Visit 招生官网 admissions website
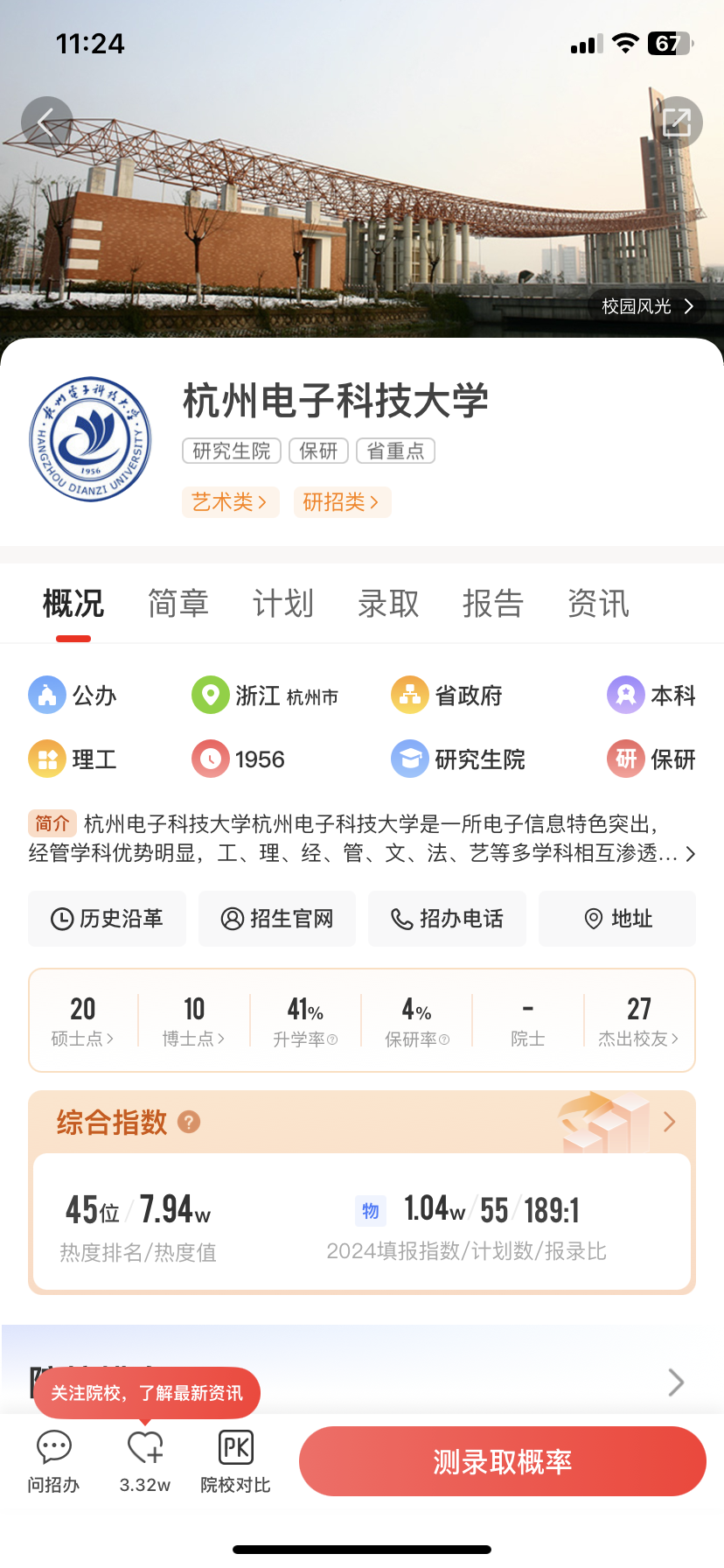 pyautogui.click(x=277, y=919)
